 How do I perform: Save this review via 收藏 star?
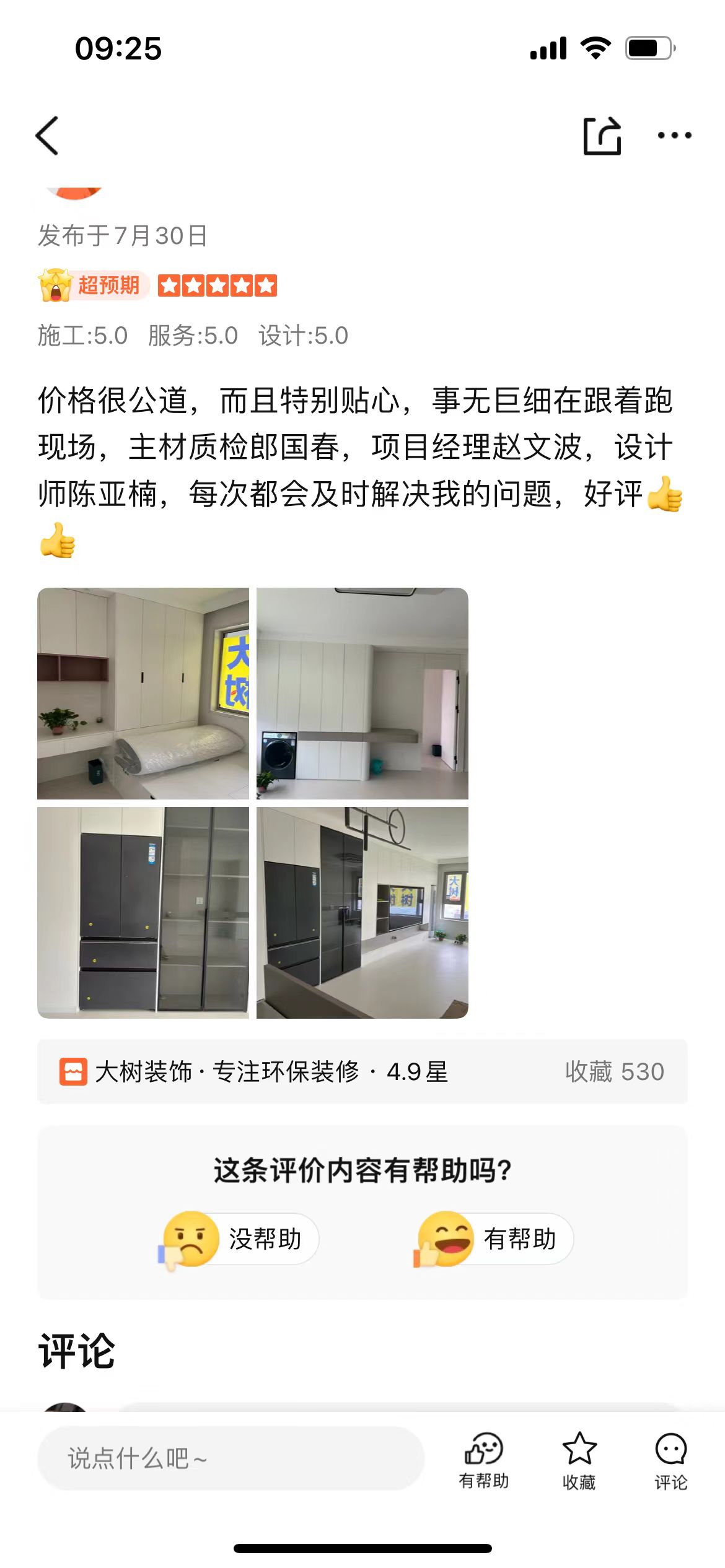point(579,1460)
